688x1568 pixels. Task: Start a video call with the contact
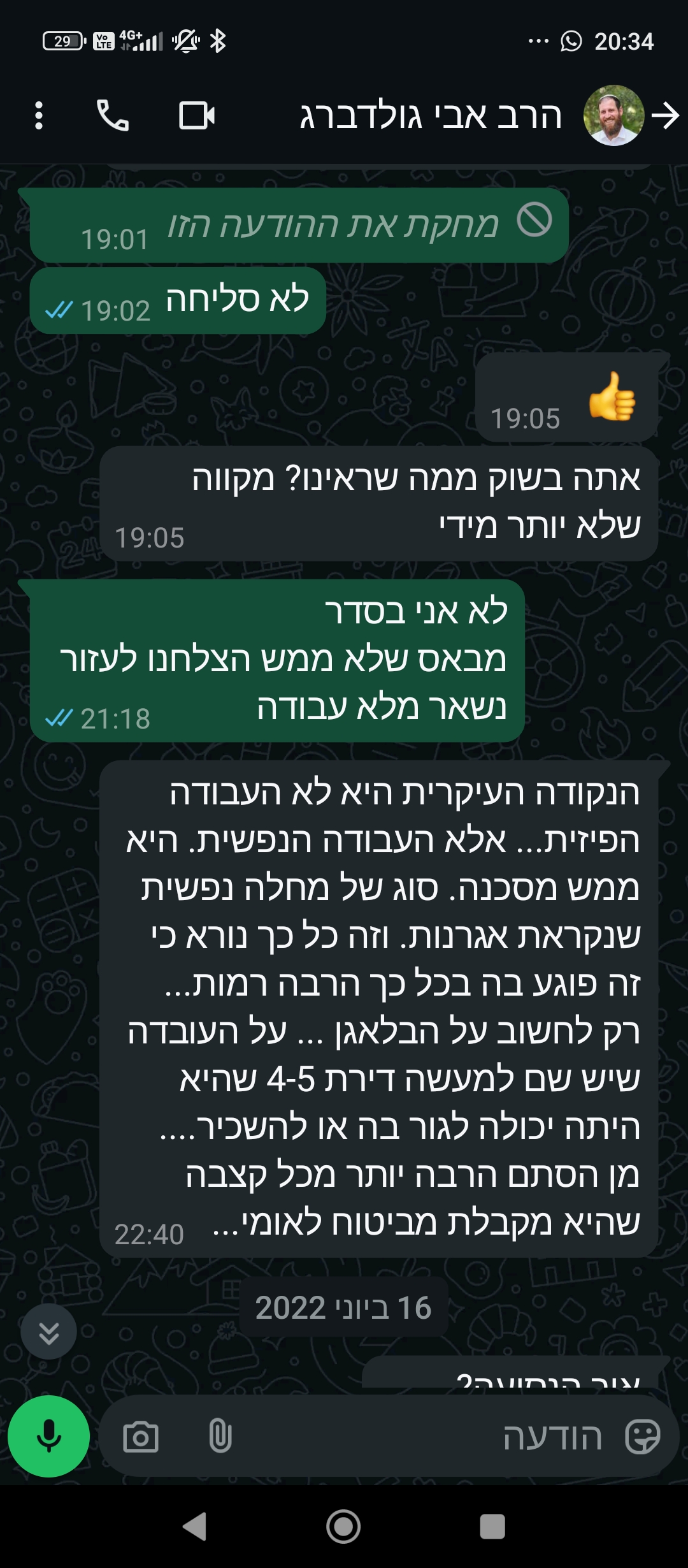(x=196, y=115)
